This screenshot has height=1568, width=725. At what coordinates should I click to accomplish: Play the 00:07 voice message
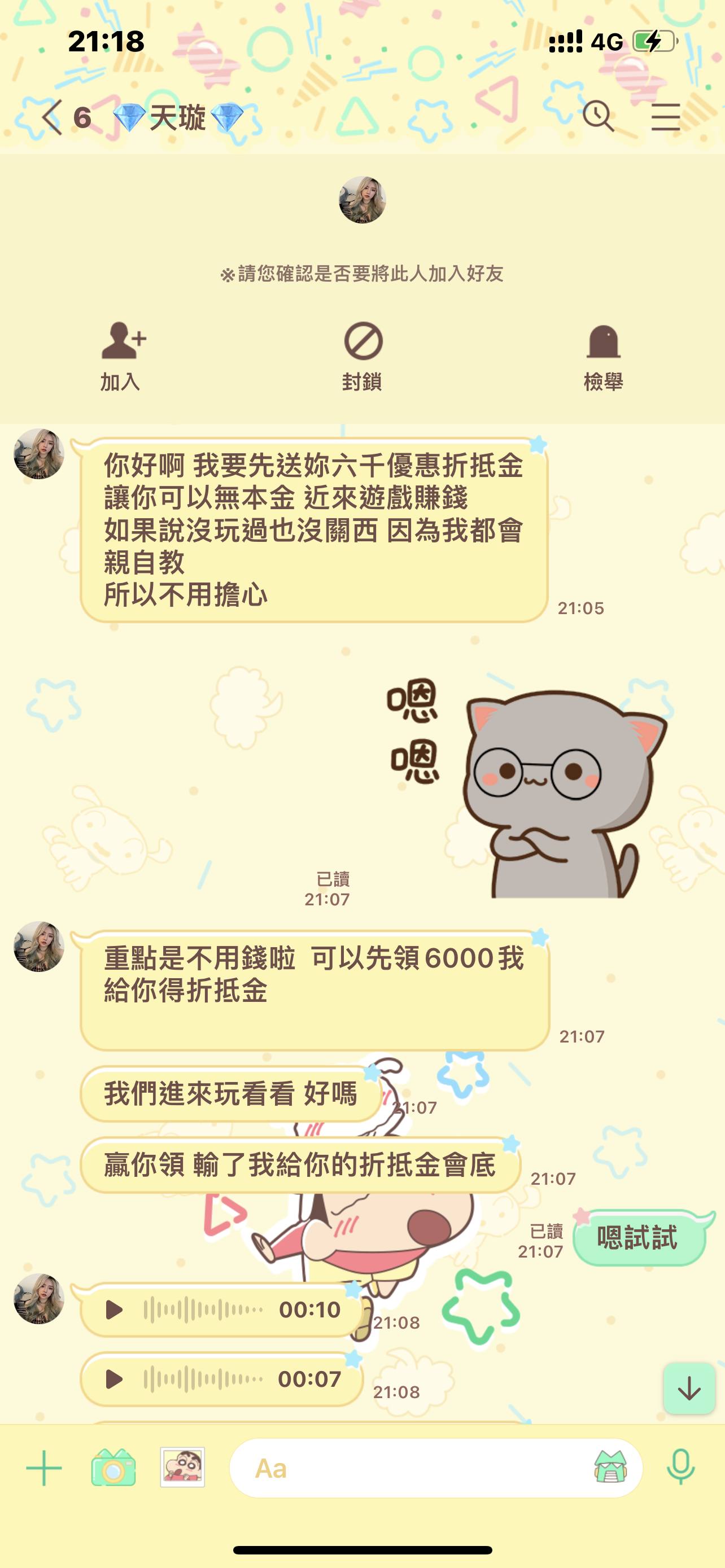click(114, 1379)
